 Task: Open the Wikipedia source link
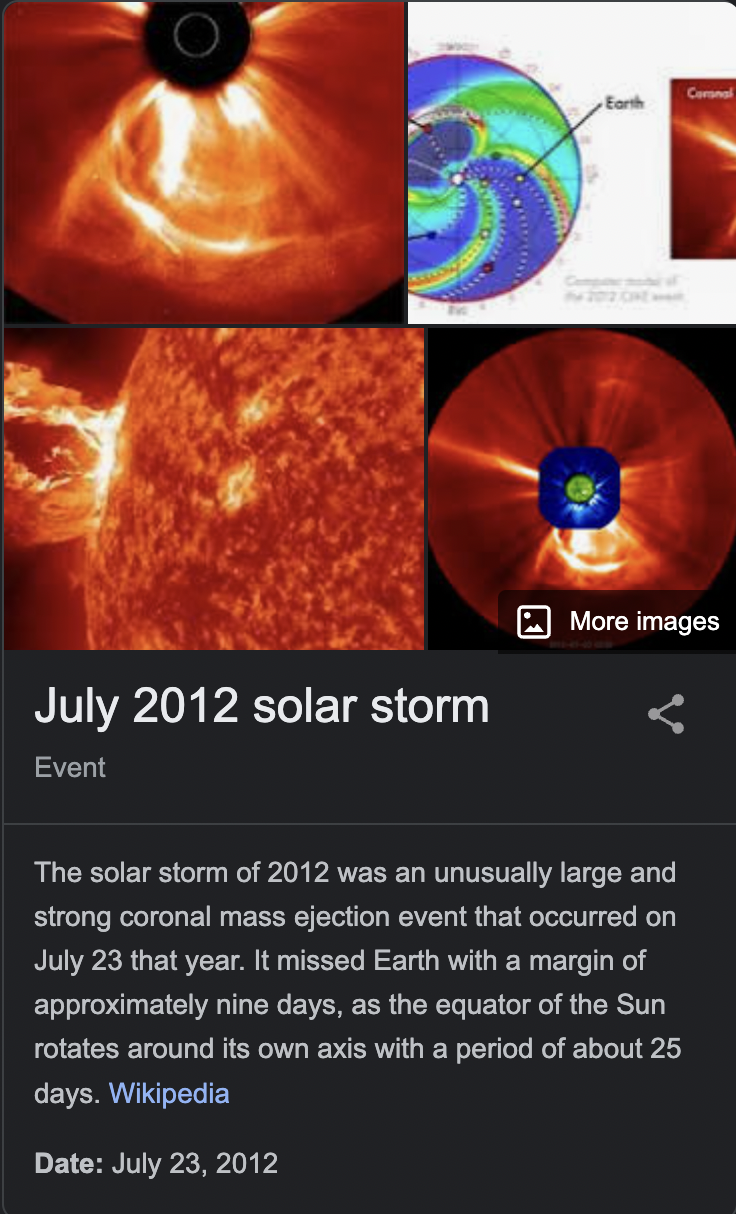click(169, 1093)
